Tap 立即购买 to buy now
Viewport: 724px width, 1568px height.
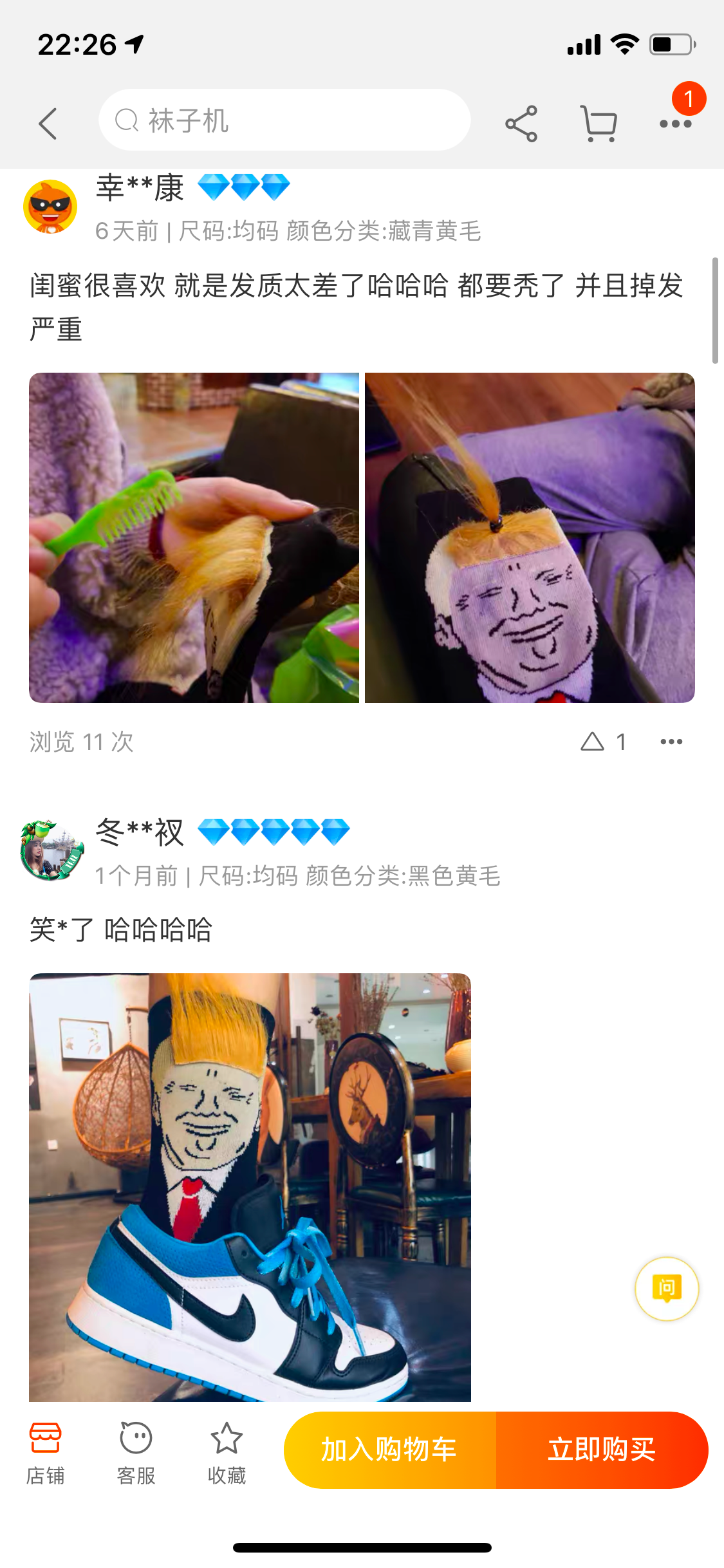[602, 1450]
